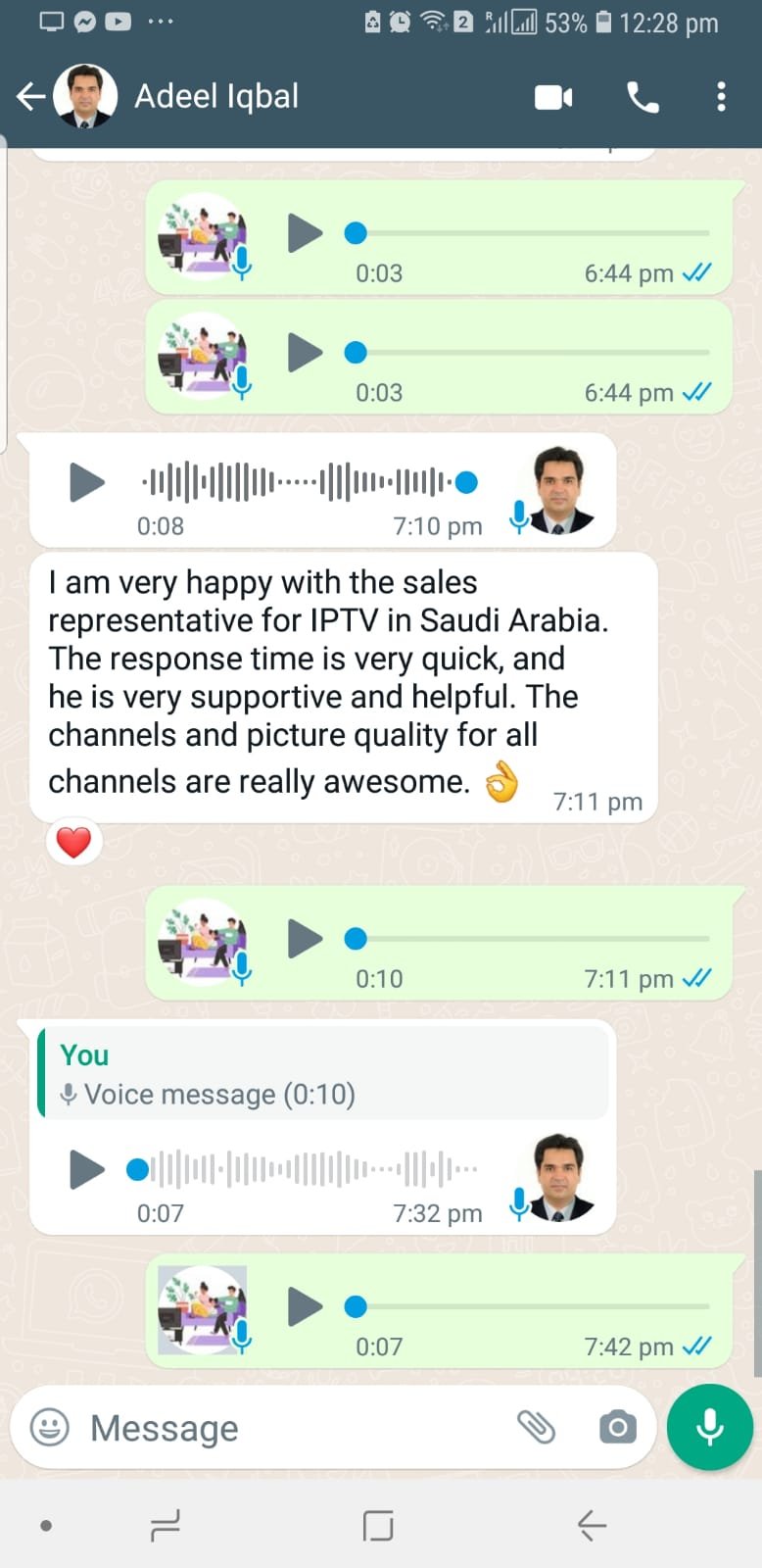
Task: Open the camera from the message bar
Action: [x=617, y=1427]
